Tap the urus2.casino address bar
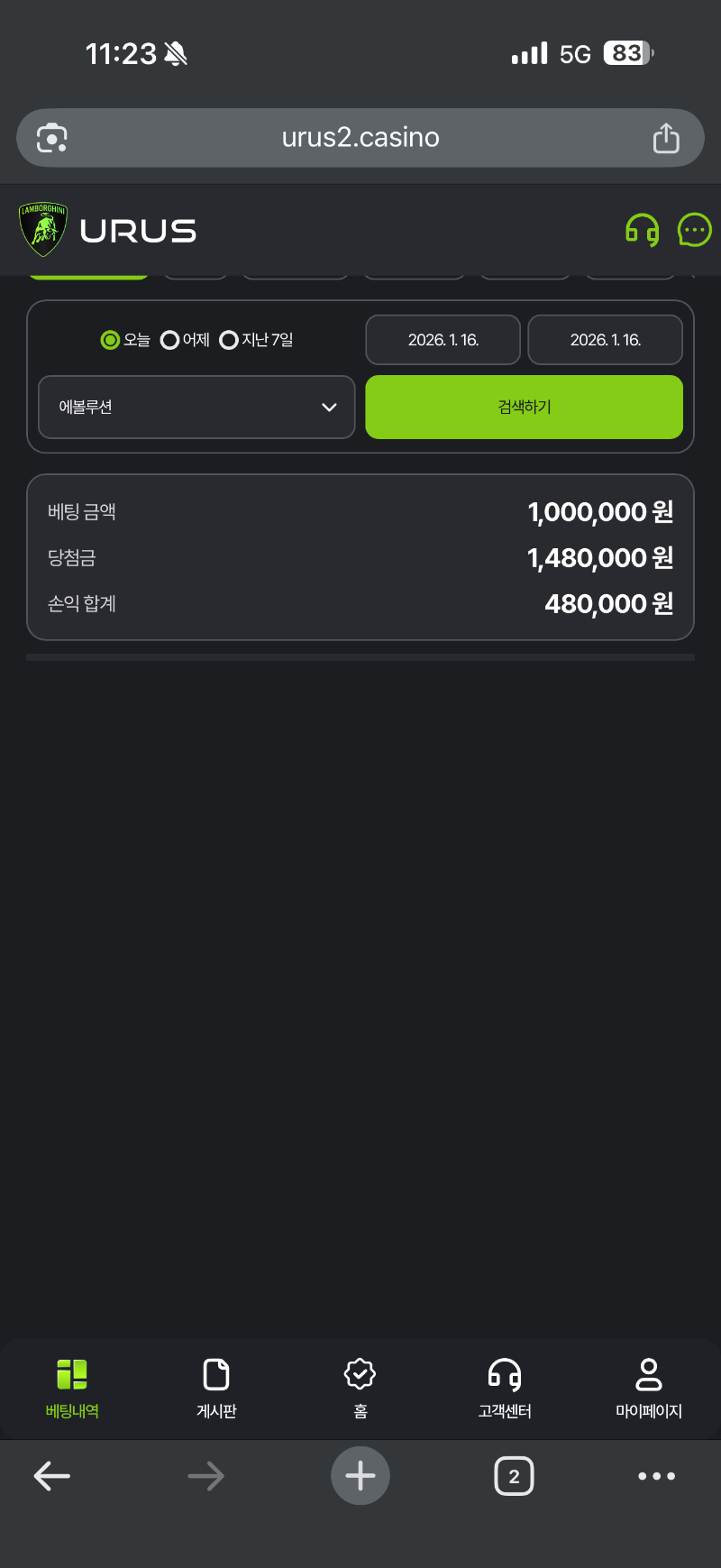 point(360,138)
